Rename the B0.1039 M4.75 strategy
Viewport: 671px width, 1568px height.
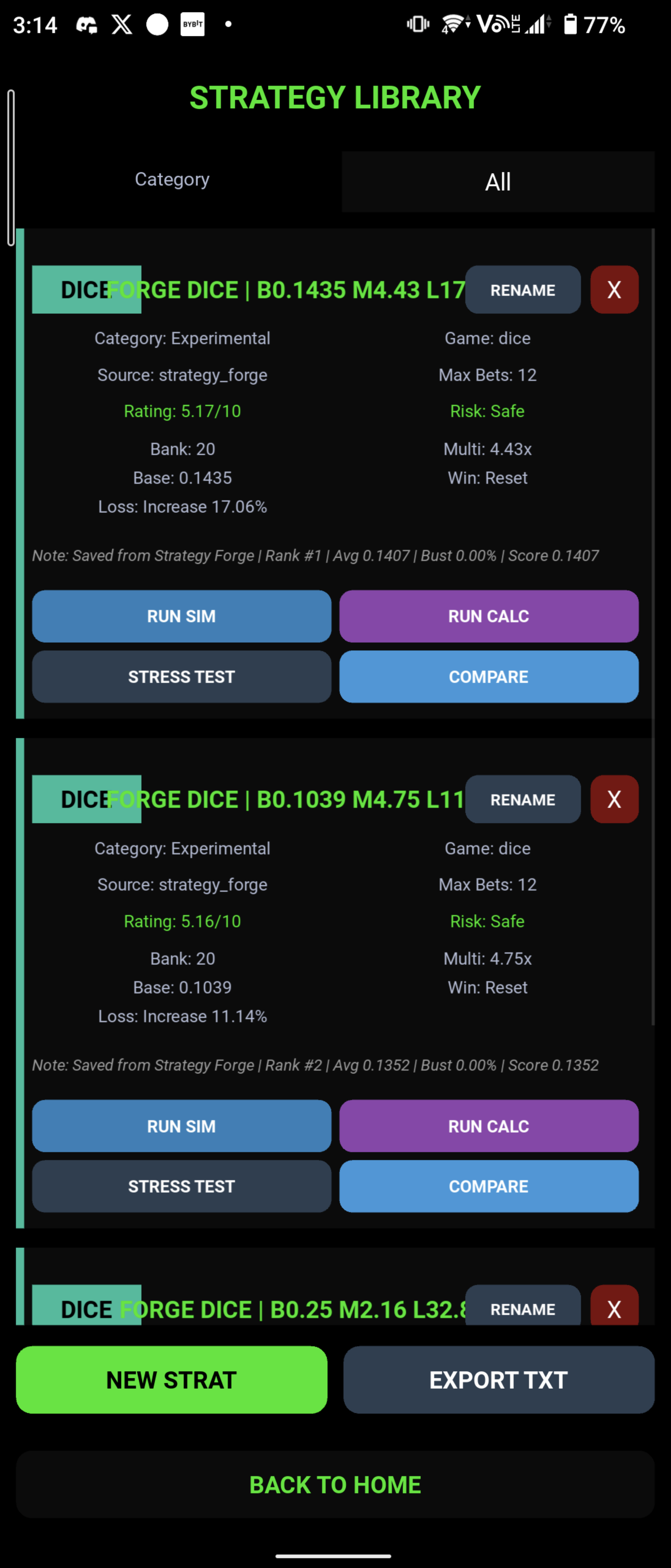coord(522,799)
